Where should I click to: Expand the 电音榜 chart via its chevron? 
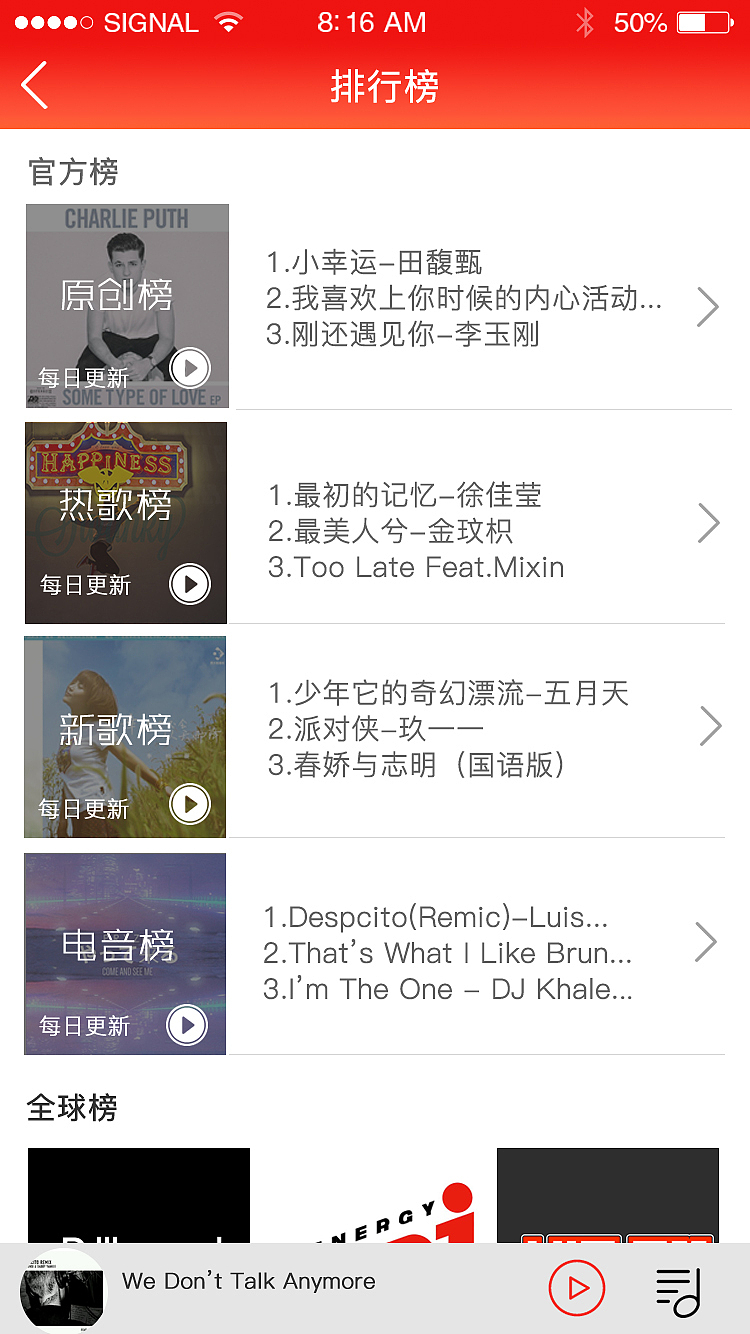click(x=708, y=941)
